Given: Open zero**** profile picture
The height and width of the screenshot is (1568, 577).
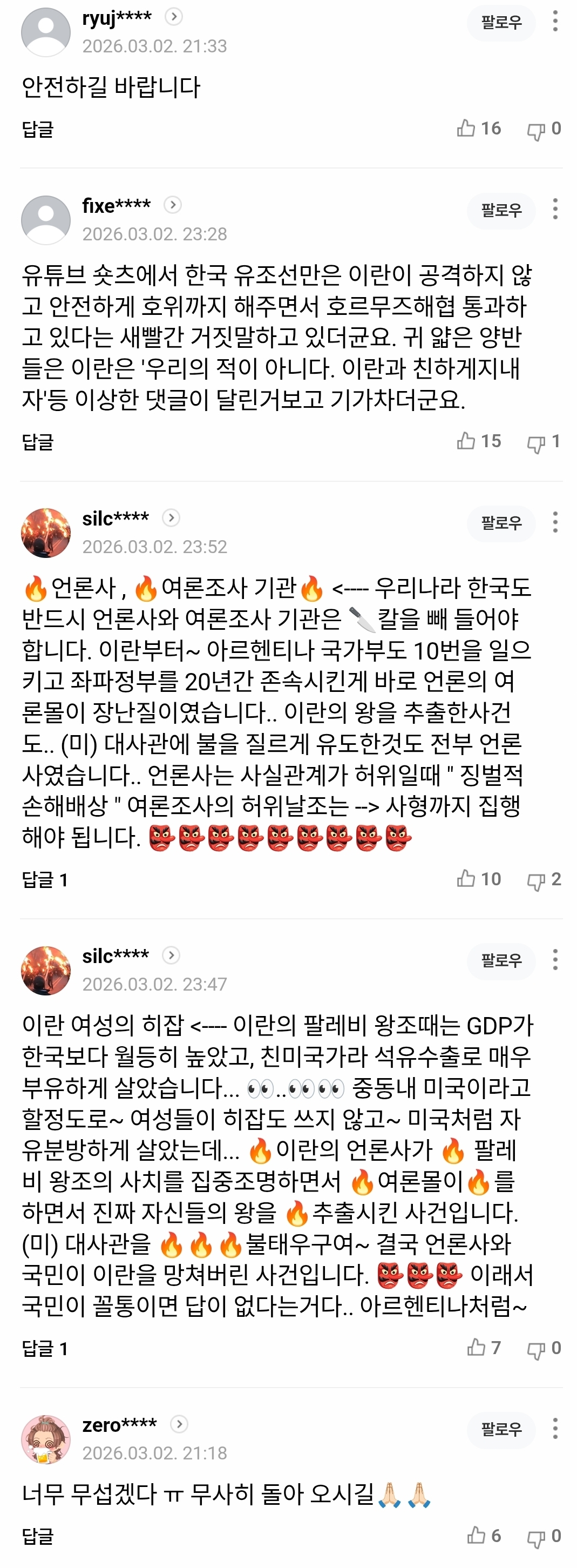Looking at the screenshot, I should pyautogui.click(x=45, y=1439).
